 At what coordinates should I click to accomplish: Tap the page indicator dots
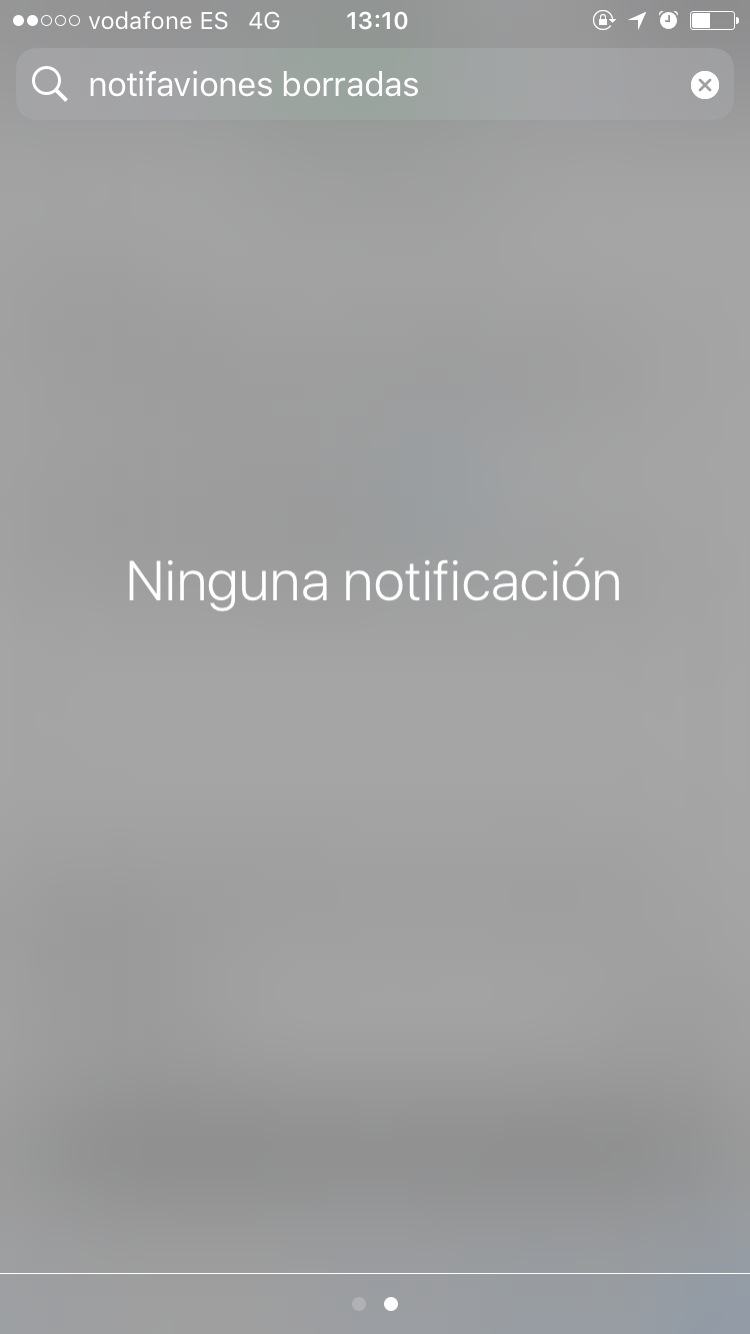point(375,1304)
